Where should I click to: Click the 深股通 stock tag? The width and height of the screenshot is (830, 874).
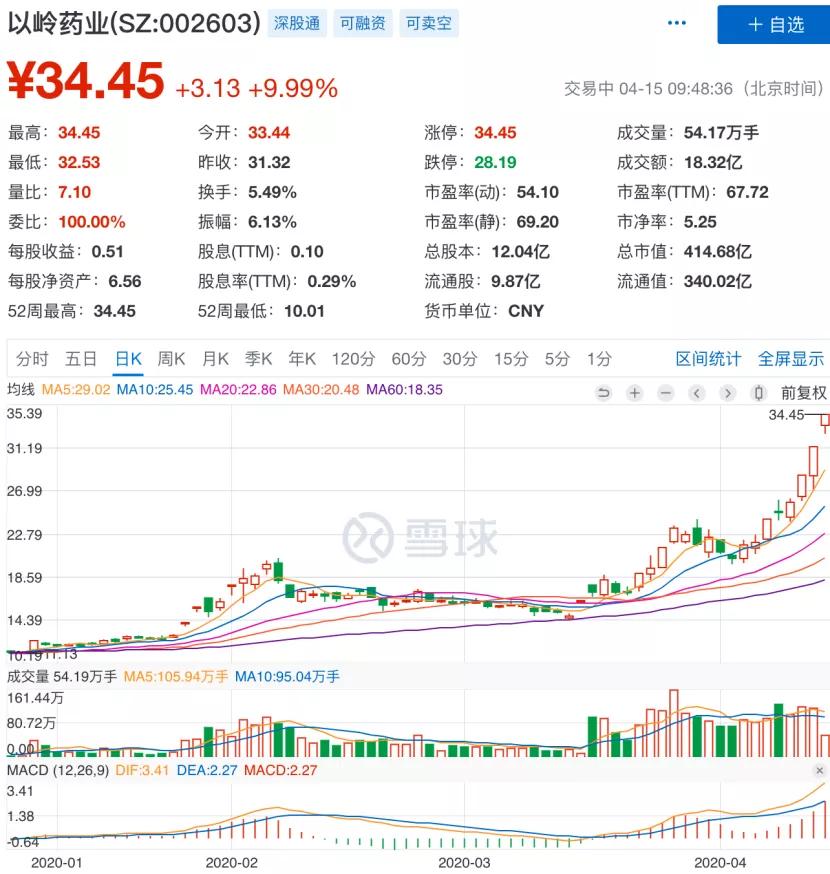[x=299, y=22]
